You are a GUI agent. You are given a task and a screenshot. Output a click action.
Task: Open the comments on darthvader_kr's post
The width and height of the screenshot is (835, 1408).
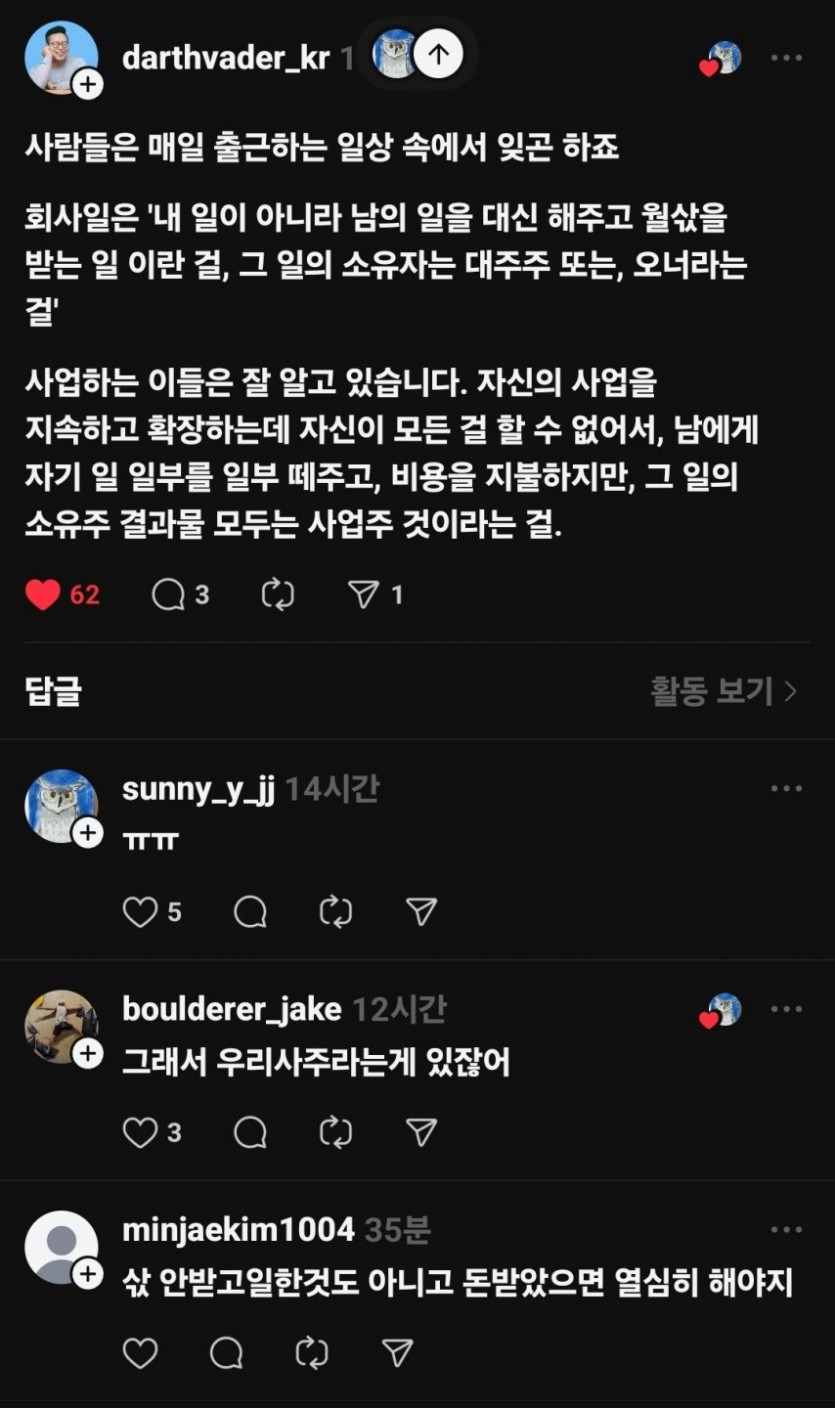(x=168, y=596)
